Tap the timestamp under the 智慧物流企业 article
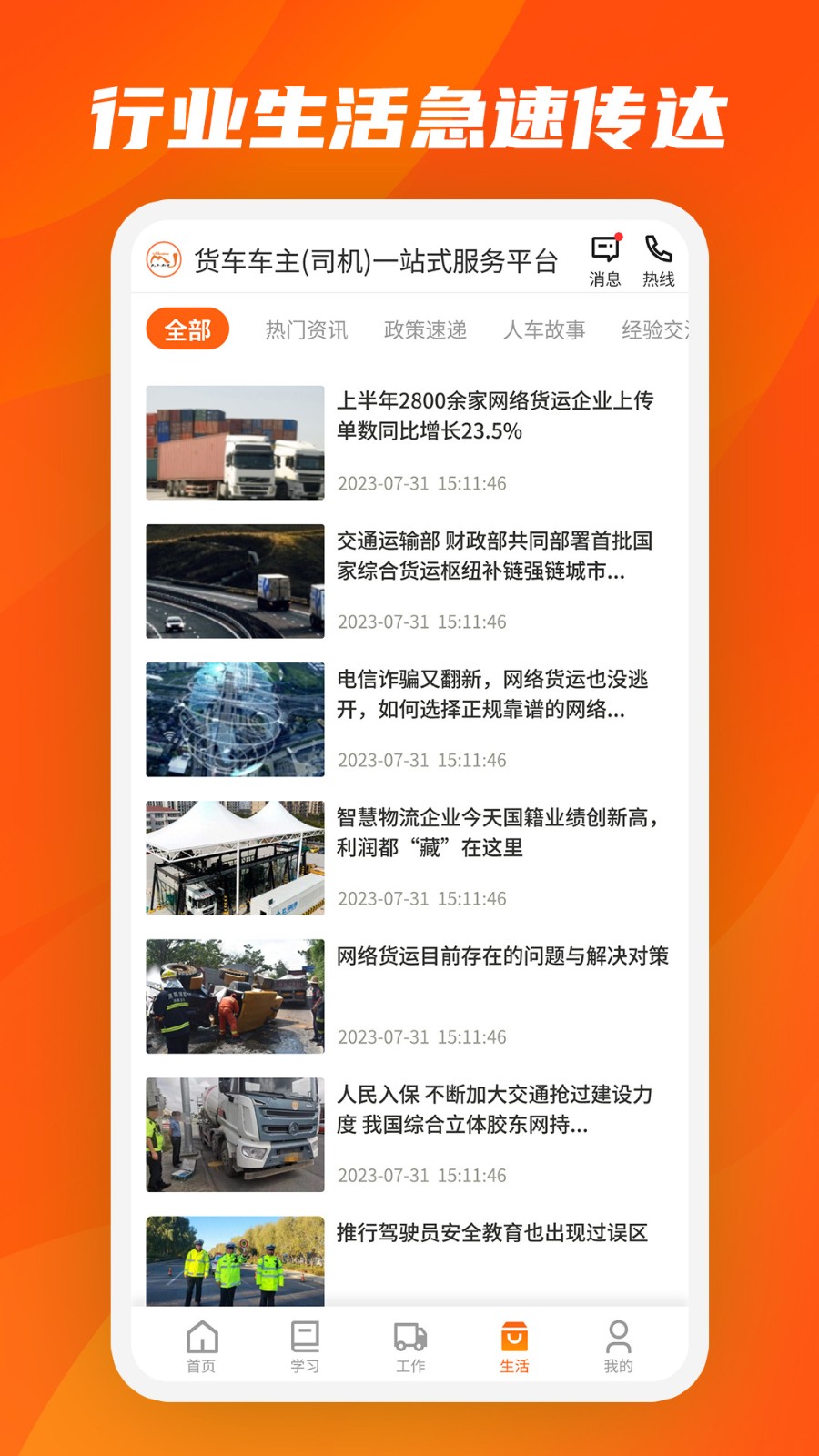 coord(421,898)
